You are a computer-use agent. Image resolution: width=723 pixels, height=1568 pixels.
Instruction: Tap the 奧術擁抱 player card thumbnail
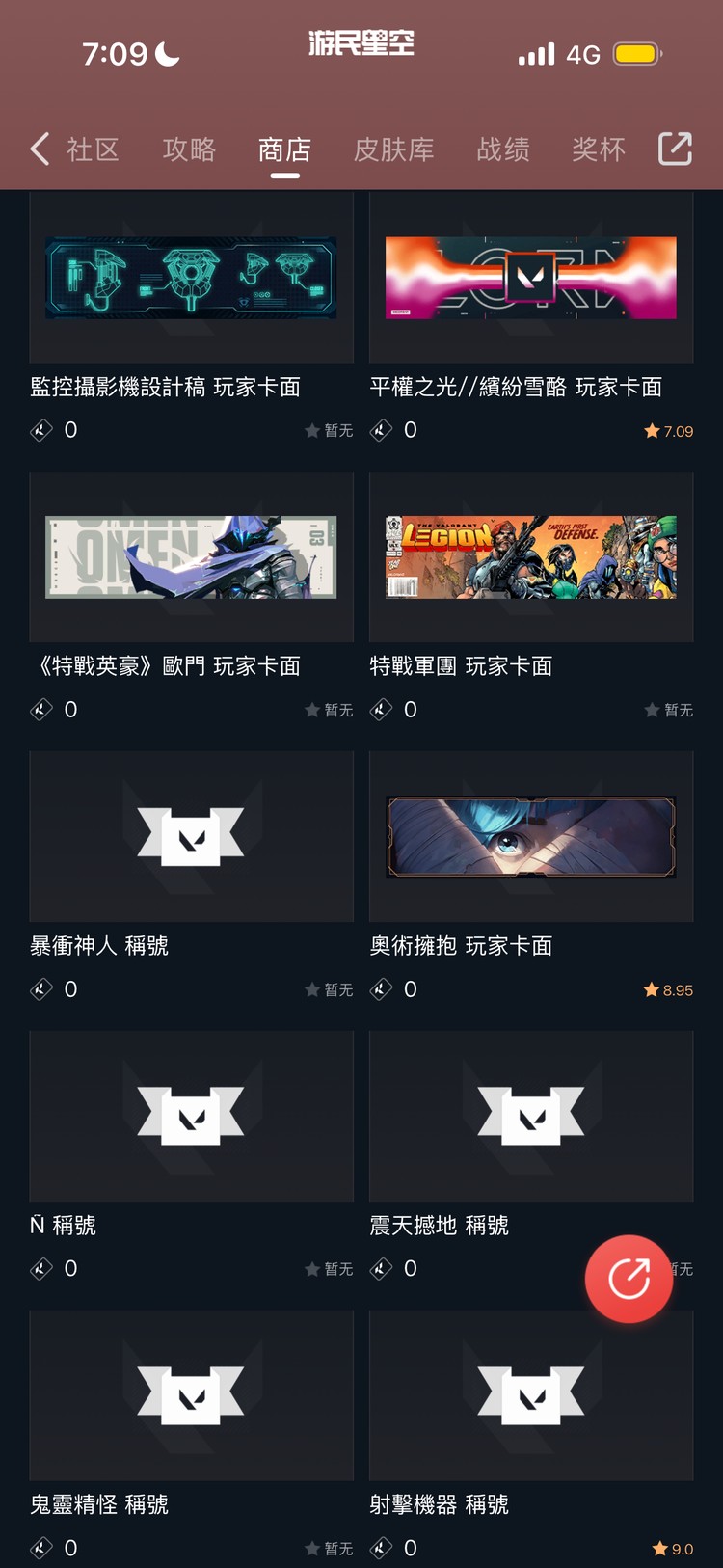tap(531, 836)
